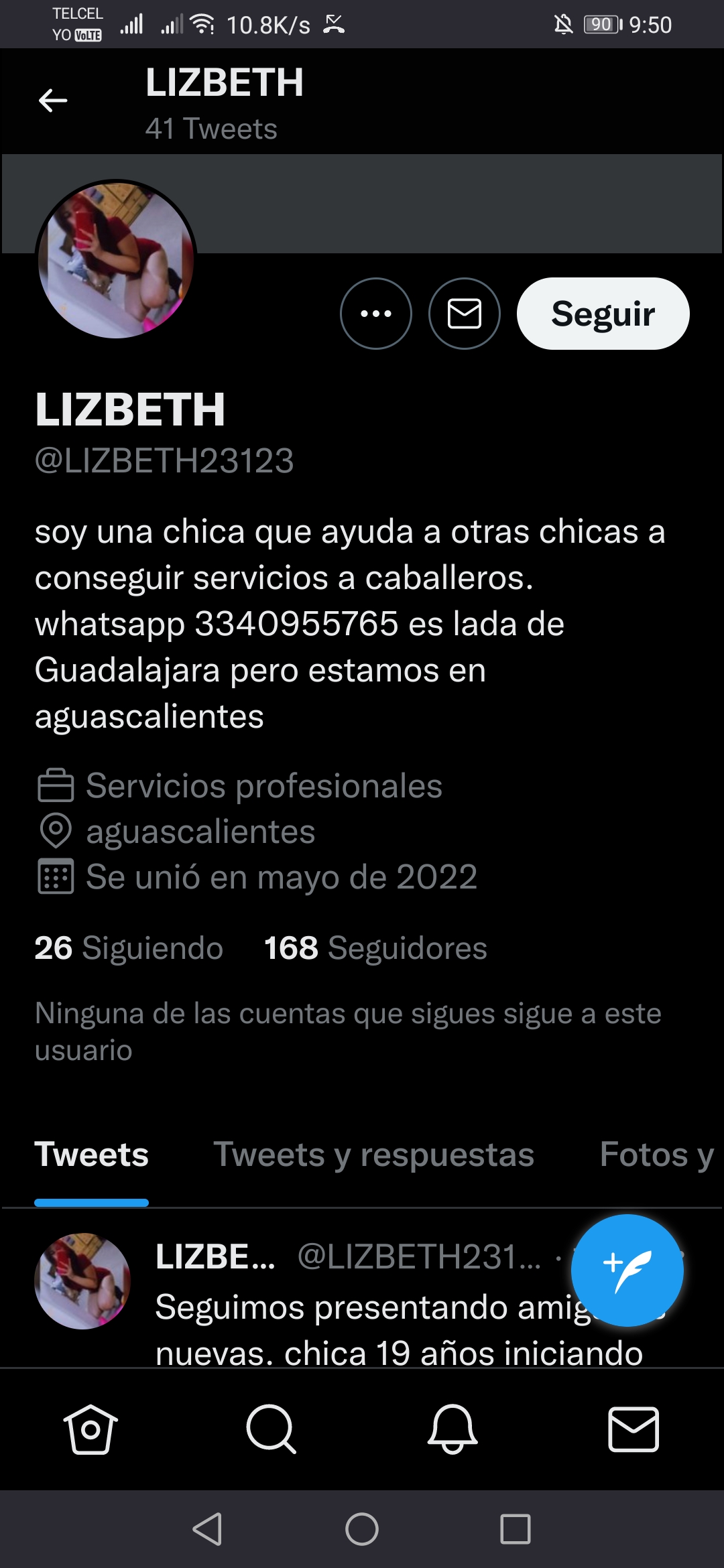The image size is (724, 1568).
Task: Switch to Tweets y respuestas tab
Action: 374,1155
